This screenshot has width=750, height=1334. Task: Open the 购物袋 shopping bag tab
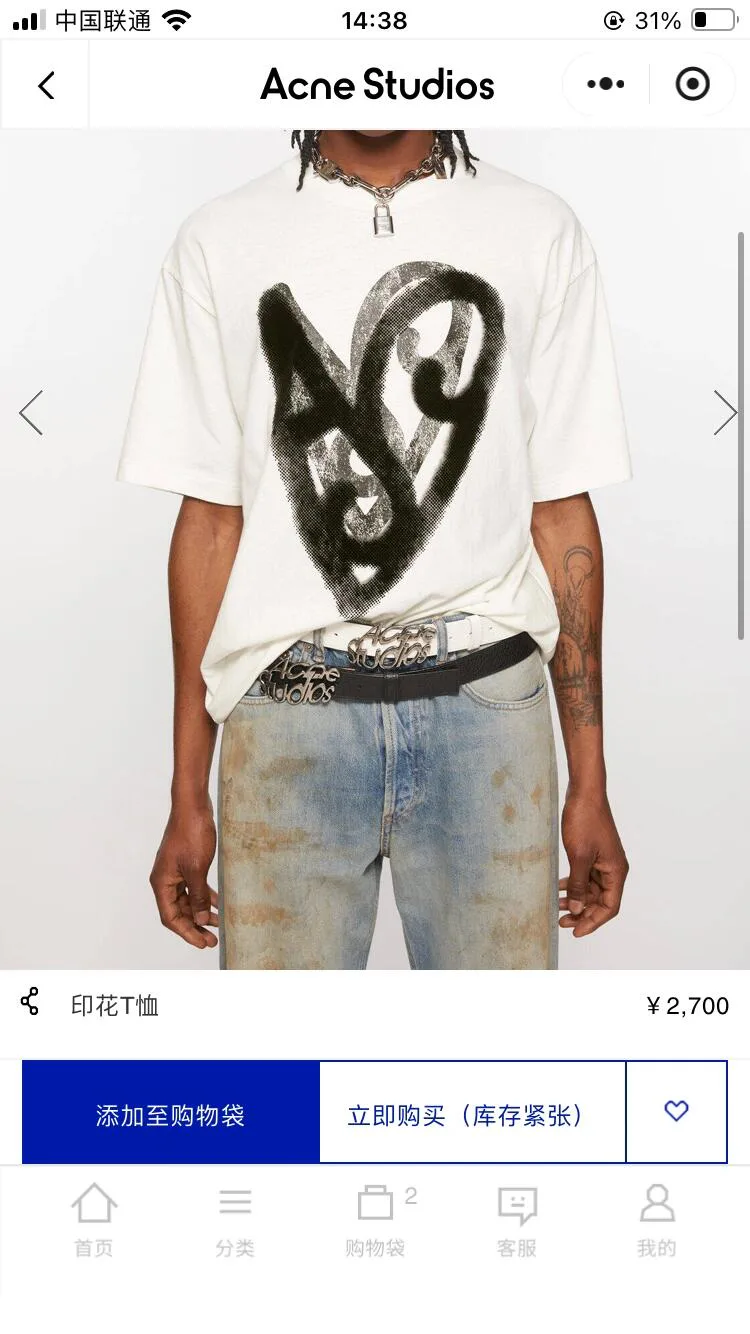point(376,1220)
